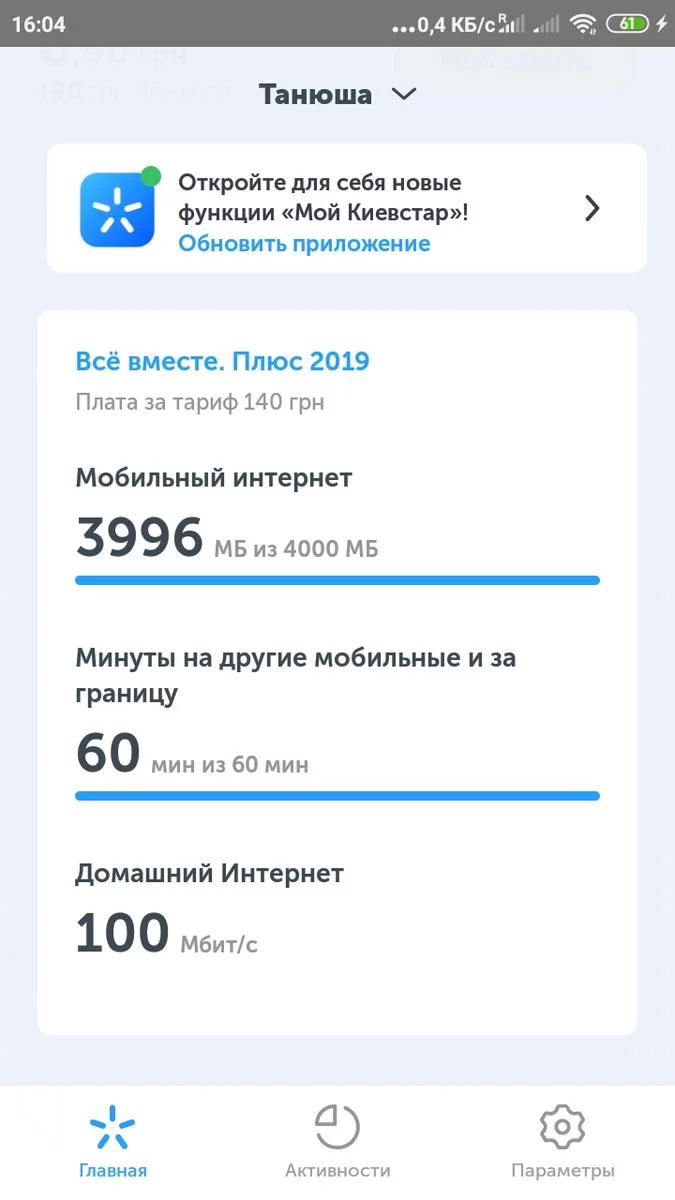675x1200 pixels.
Task: Switch to the Активности tab
Action: [x=337, y=1143]
